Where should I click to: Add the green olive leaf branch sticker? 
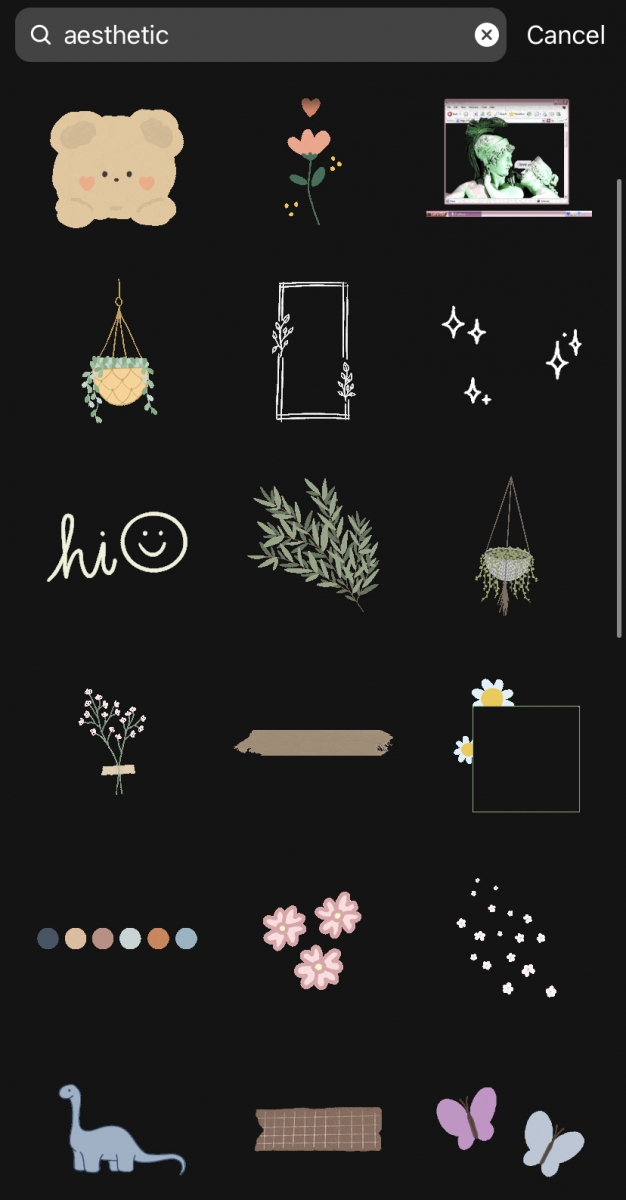tap(314, 543)
